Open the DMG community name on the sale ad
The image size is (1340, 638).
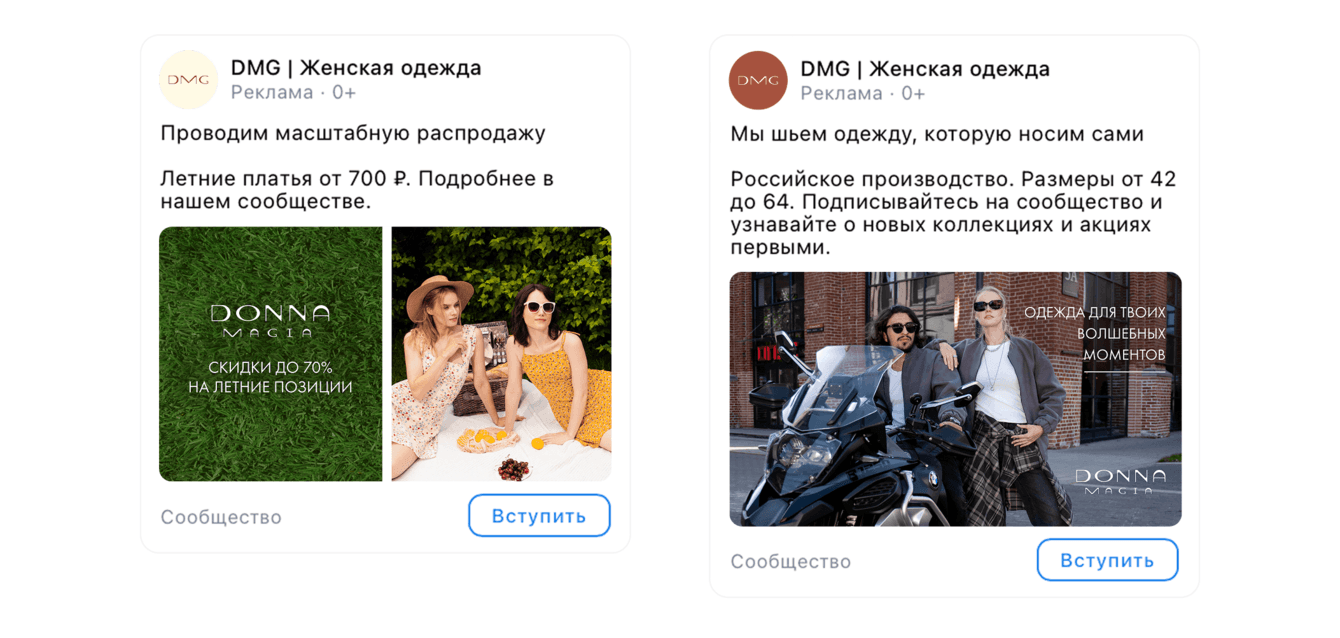tap(356, 68)
